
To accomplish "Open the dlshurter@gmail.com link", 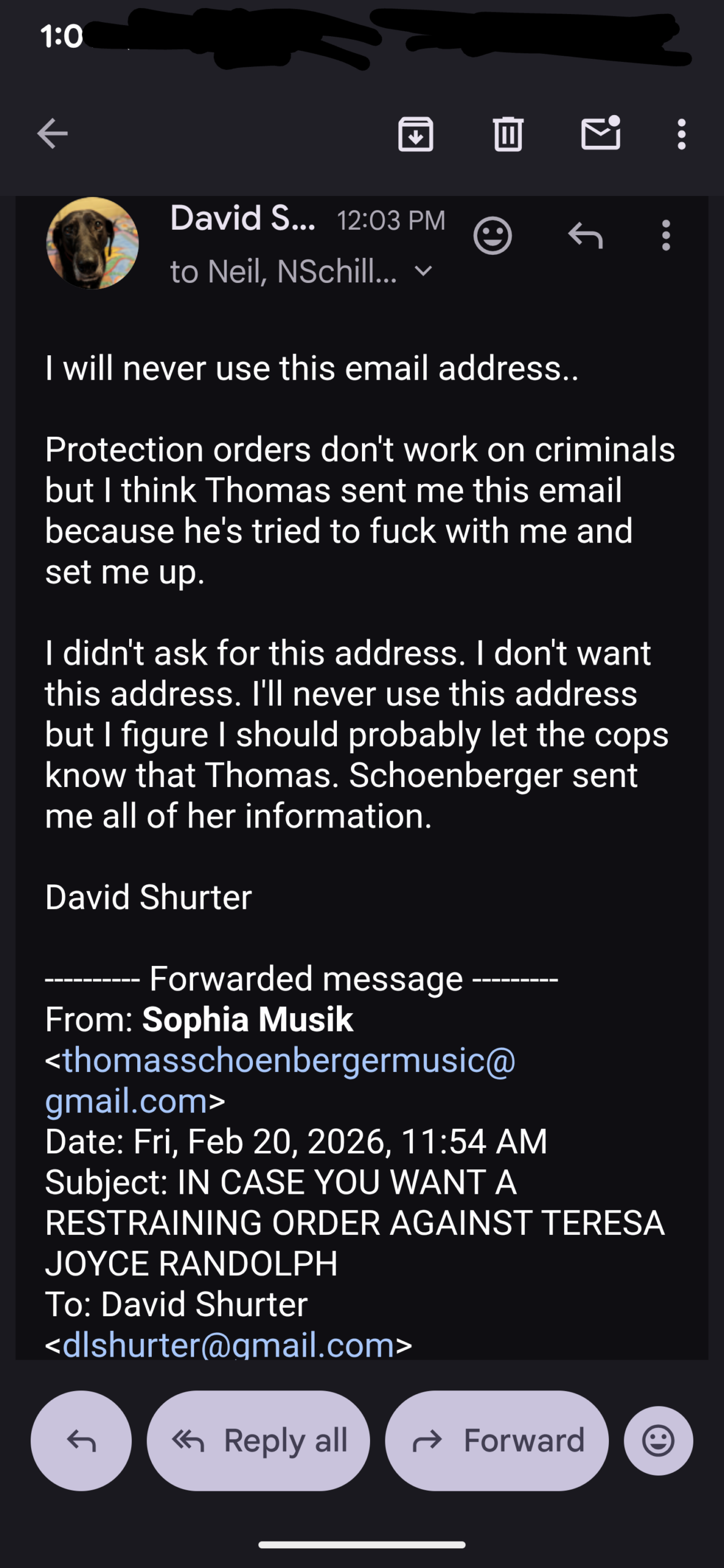I will [228, 1344].
